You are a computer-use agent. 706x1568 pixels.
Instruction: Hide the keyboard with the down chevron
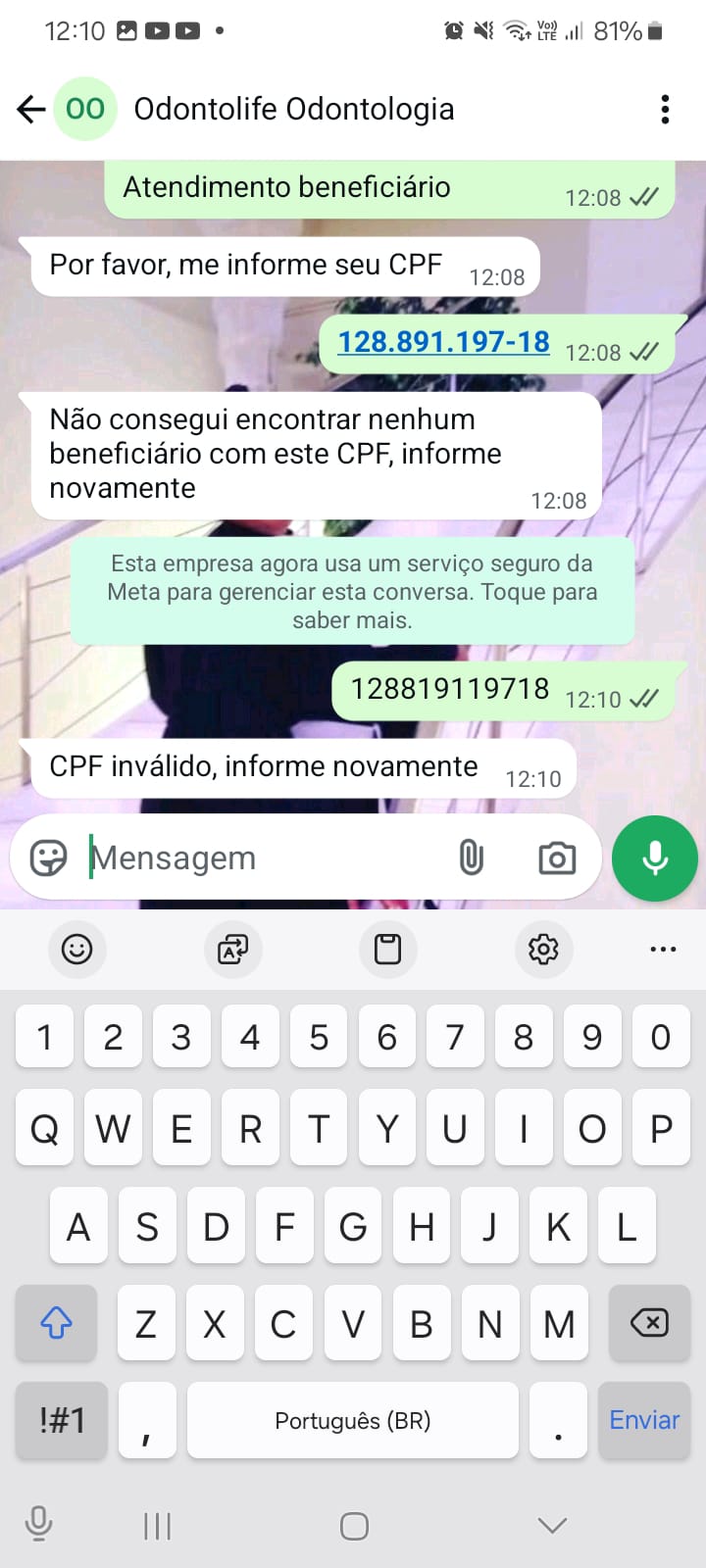point(553,1525)
